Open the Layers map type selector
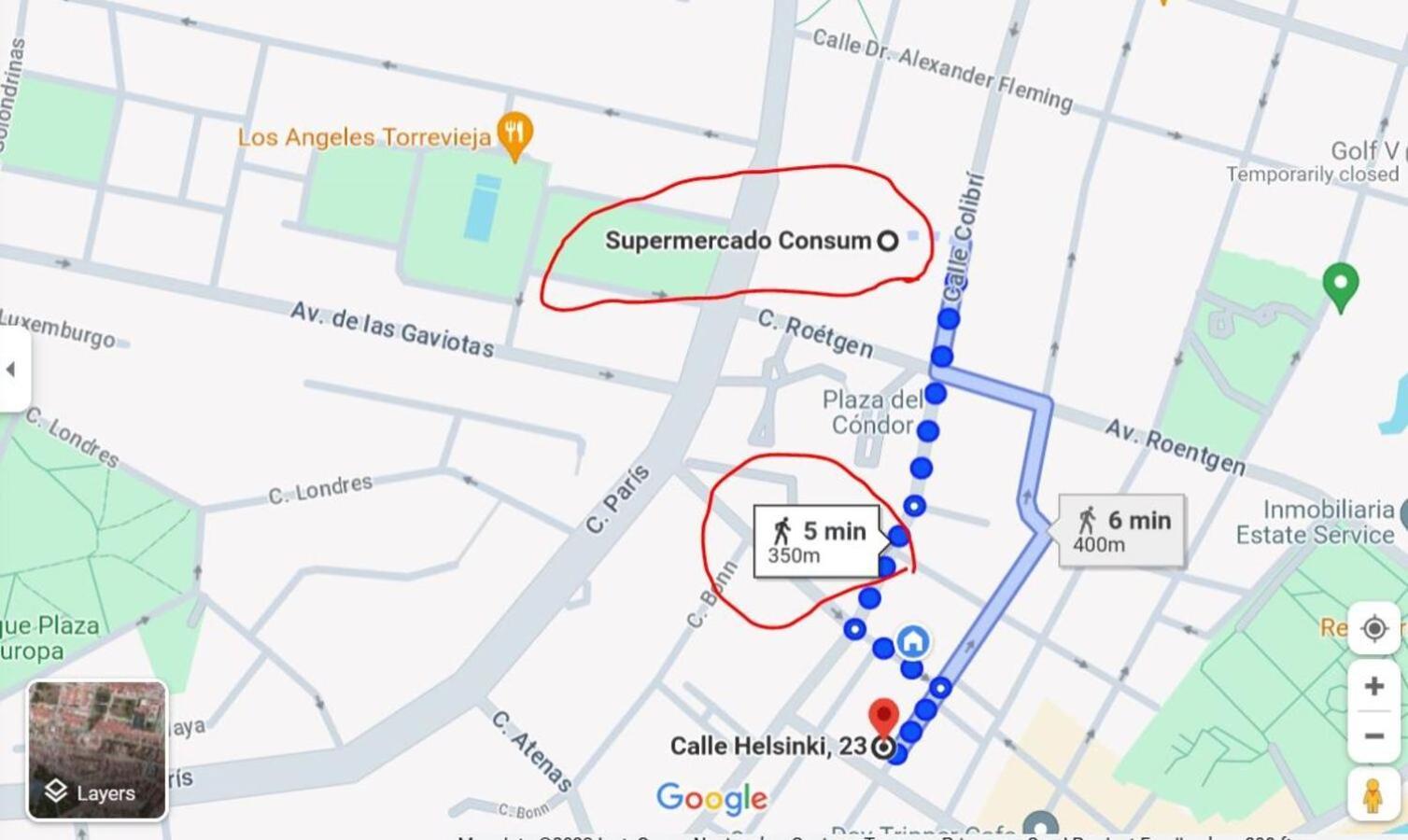This screenshot has height=840, width=1408. pyautogui.click(x=96, y=751)
